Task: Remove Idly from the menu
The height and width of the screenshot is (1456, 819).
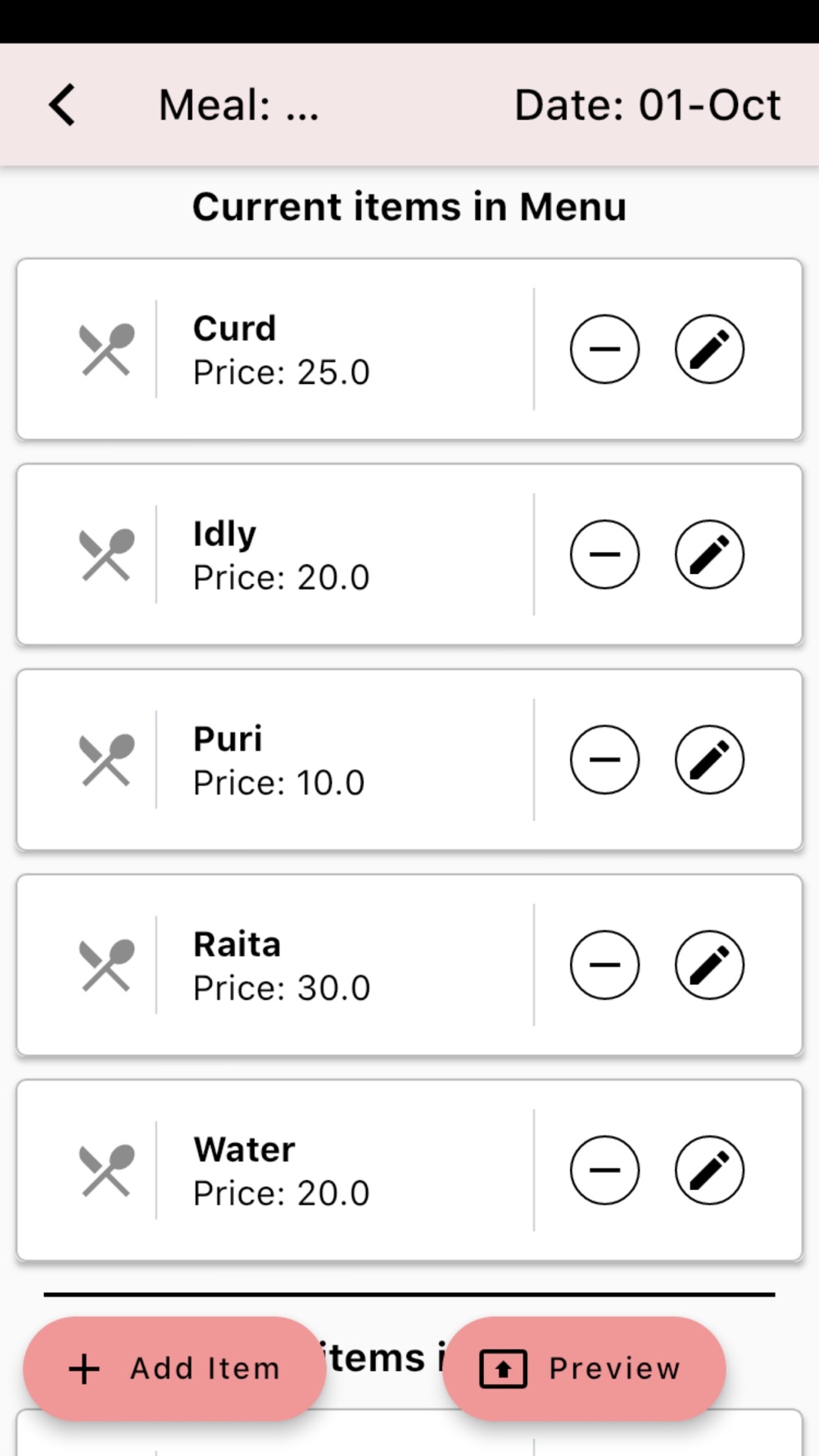Action: point(604,554)
